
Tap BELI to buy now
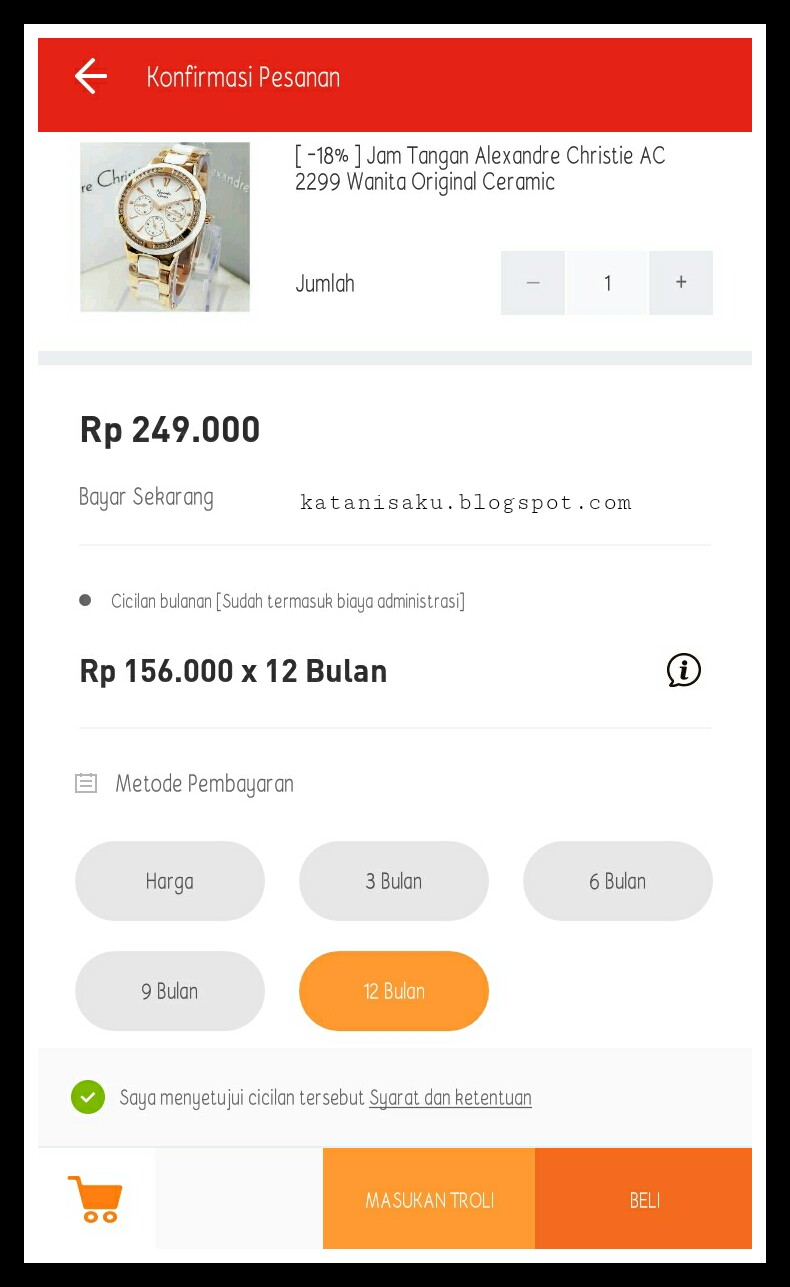pos(644,1200)
